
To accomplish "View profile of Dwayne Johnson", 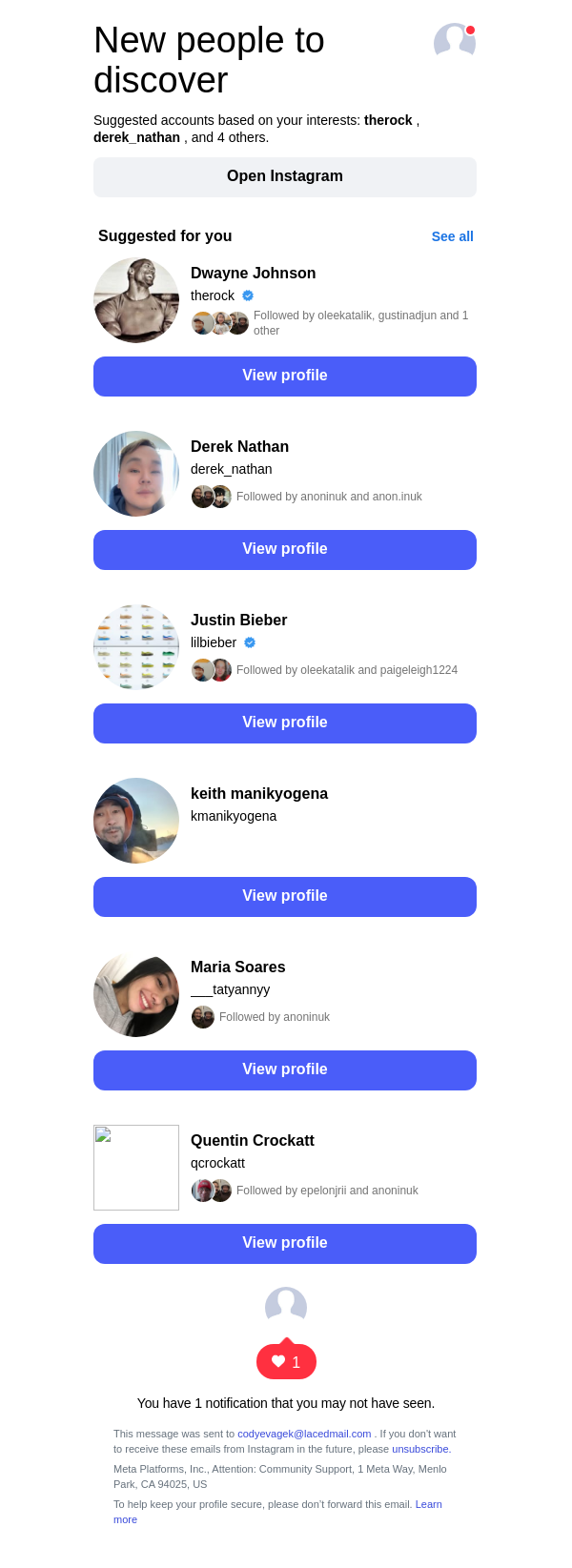I will pyautogui.click(x=284, y=377).
